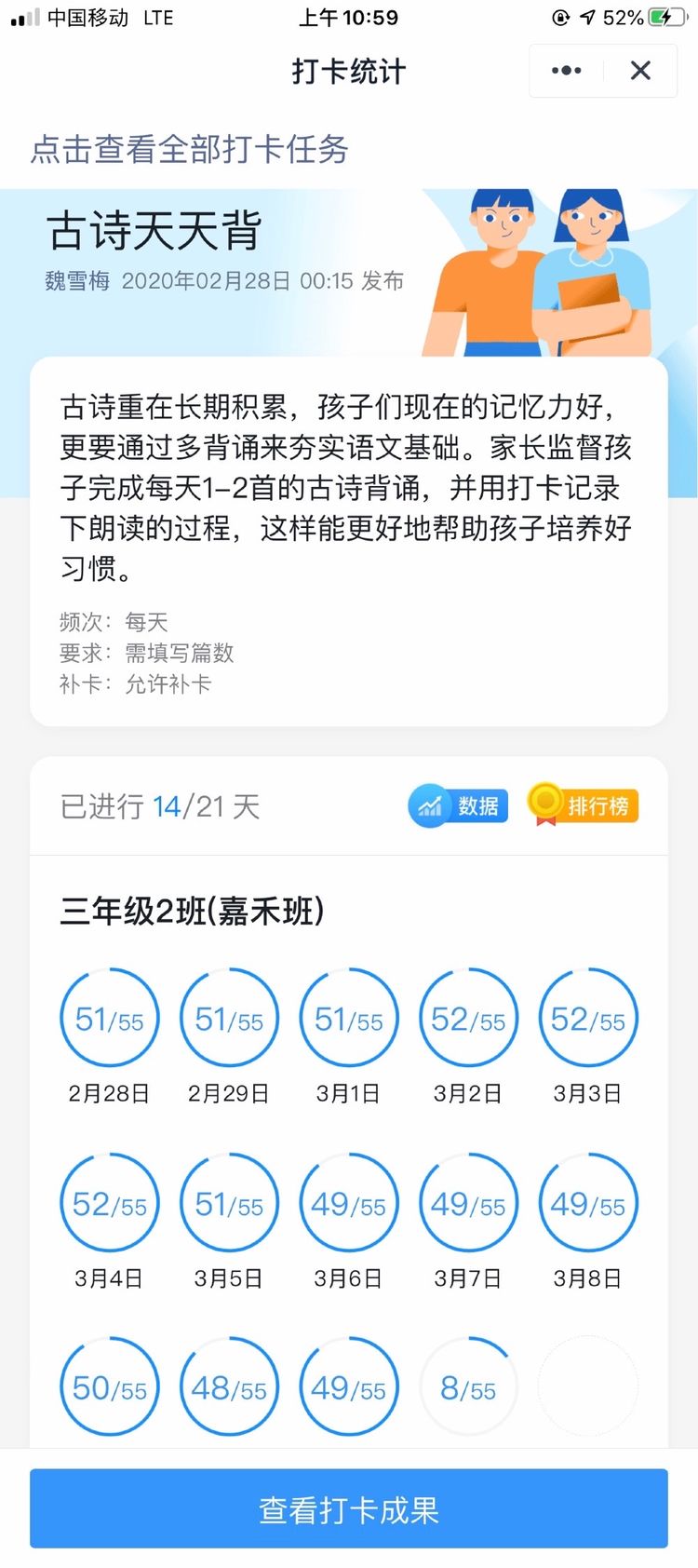Screen dimensions: 698x1568
Task: Tap the 3月8日 circle showing 49/55
Action: 587,1202
